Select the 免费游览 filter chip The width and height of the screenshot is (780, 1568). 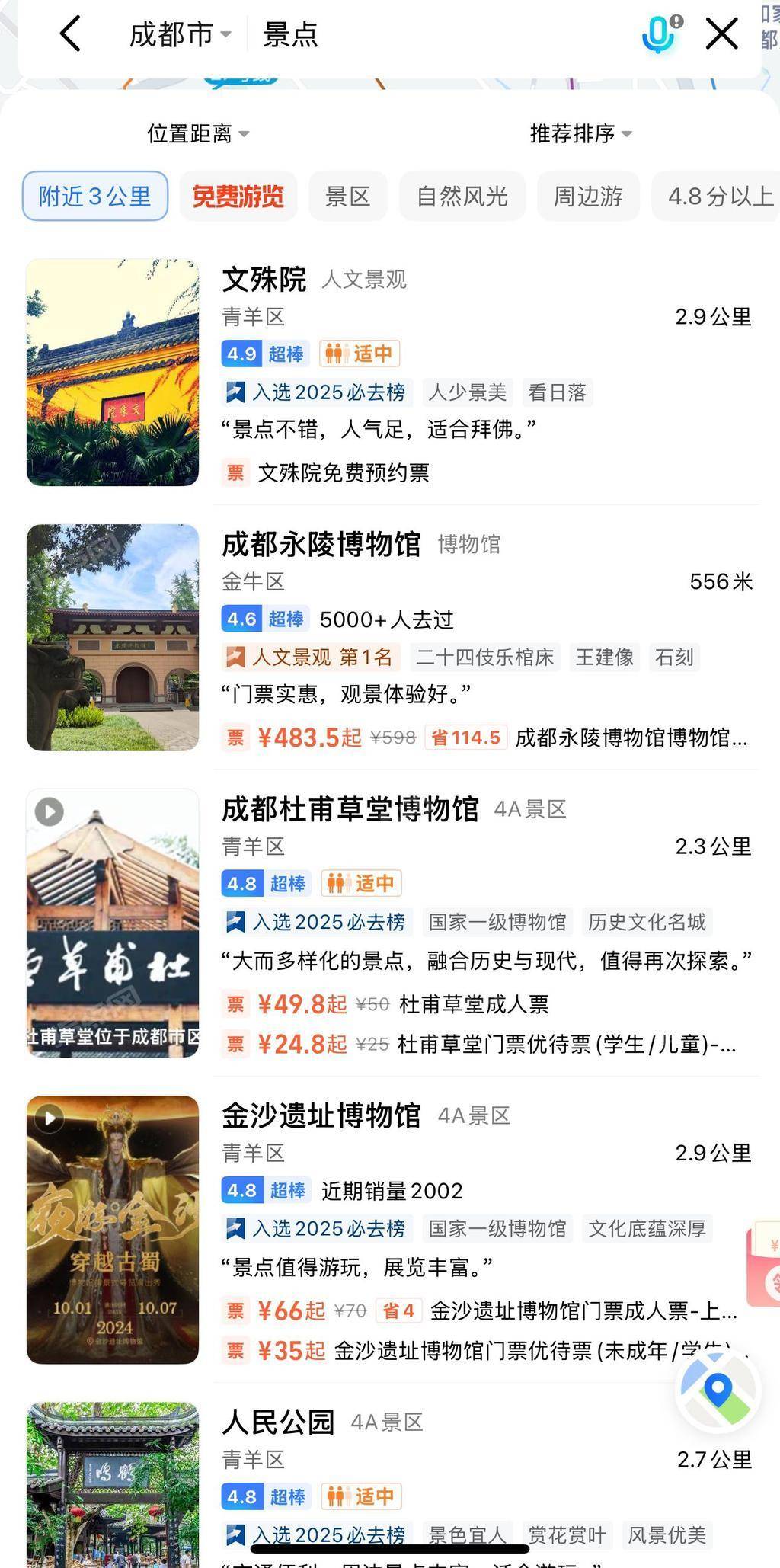pyautogui.click(x=238, y=197)
